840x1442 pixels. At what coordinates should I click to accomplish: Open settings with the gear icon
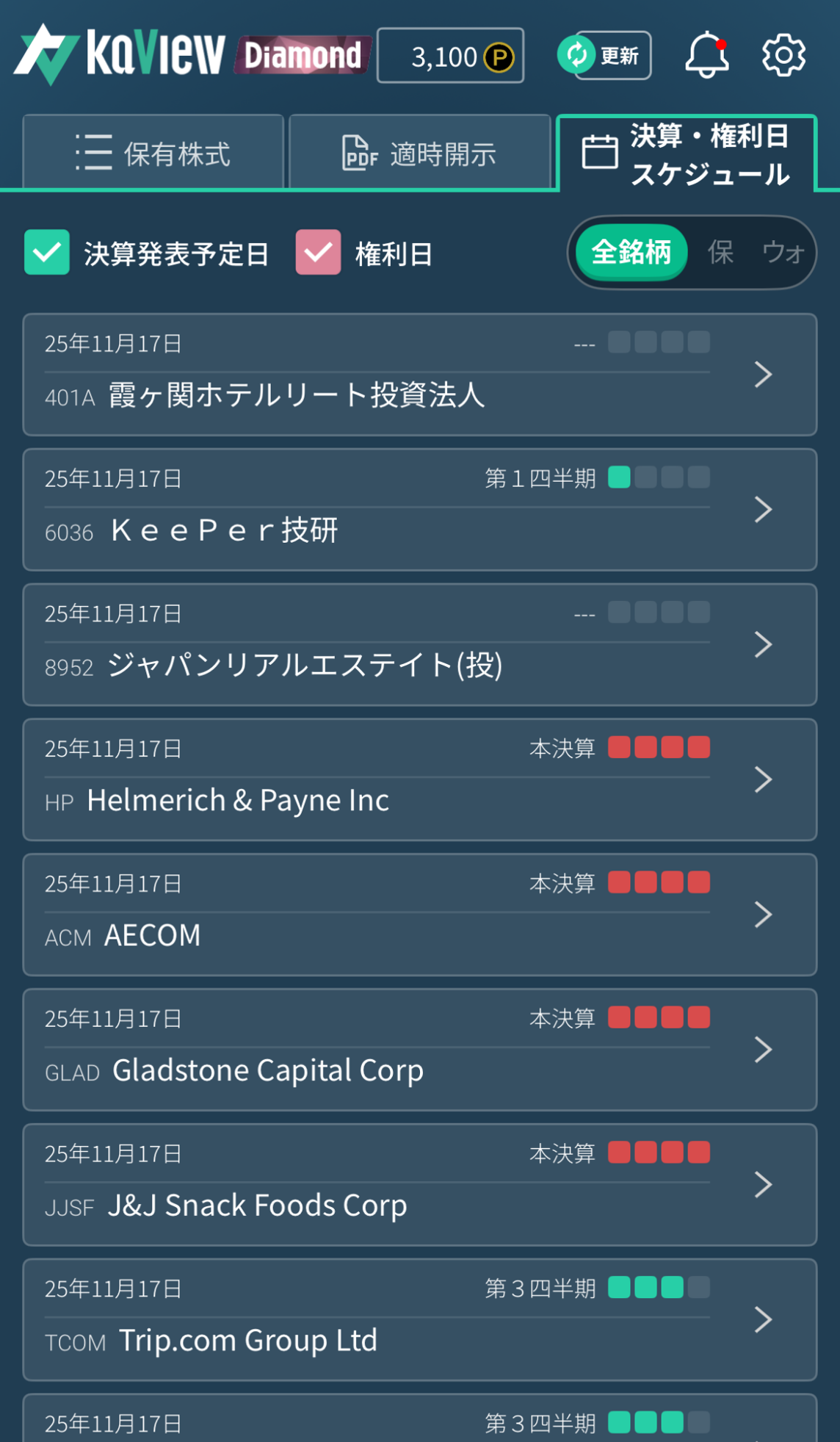point(783,55)
